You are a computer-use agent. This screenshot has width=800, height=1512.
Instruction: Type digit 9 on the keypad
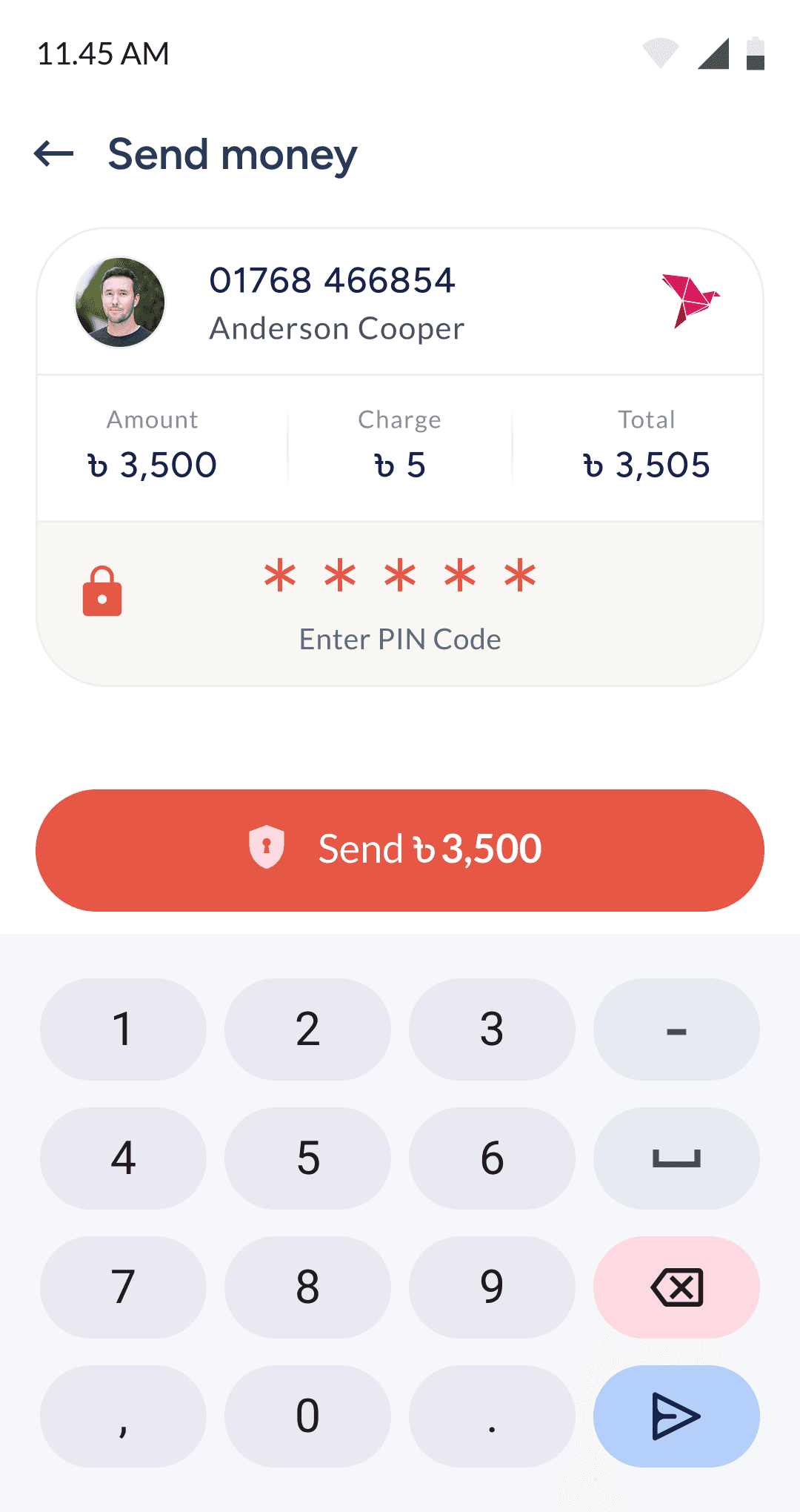pyautogui.click(x=492, y=1287)
